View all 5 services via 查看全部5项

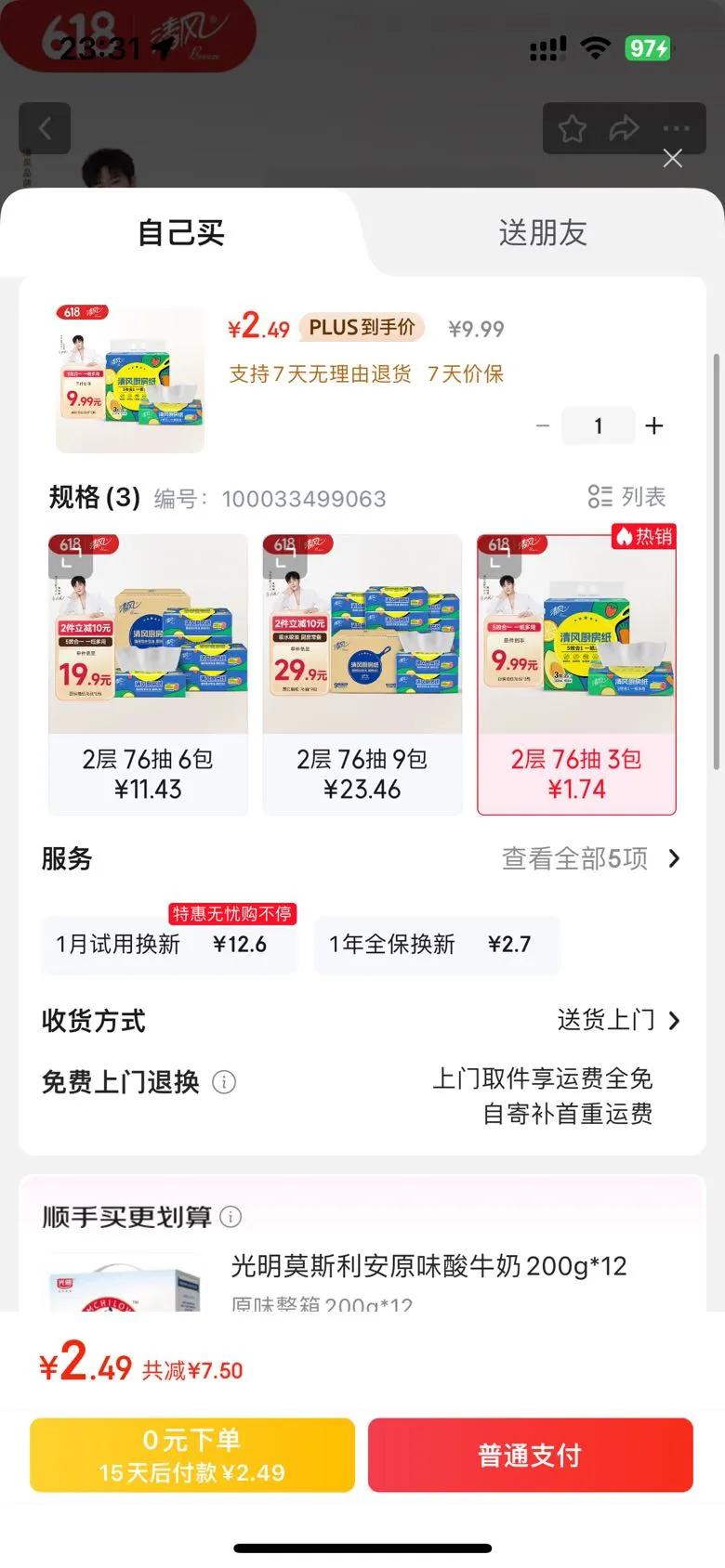pos(590,858)
